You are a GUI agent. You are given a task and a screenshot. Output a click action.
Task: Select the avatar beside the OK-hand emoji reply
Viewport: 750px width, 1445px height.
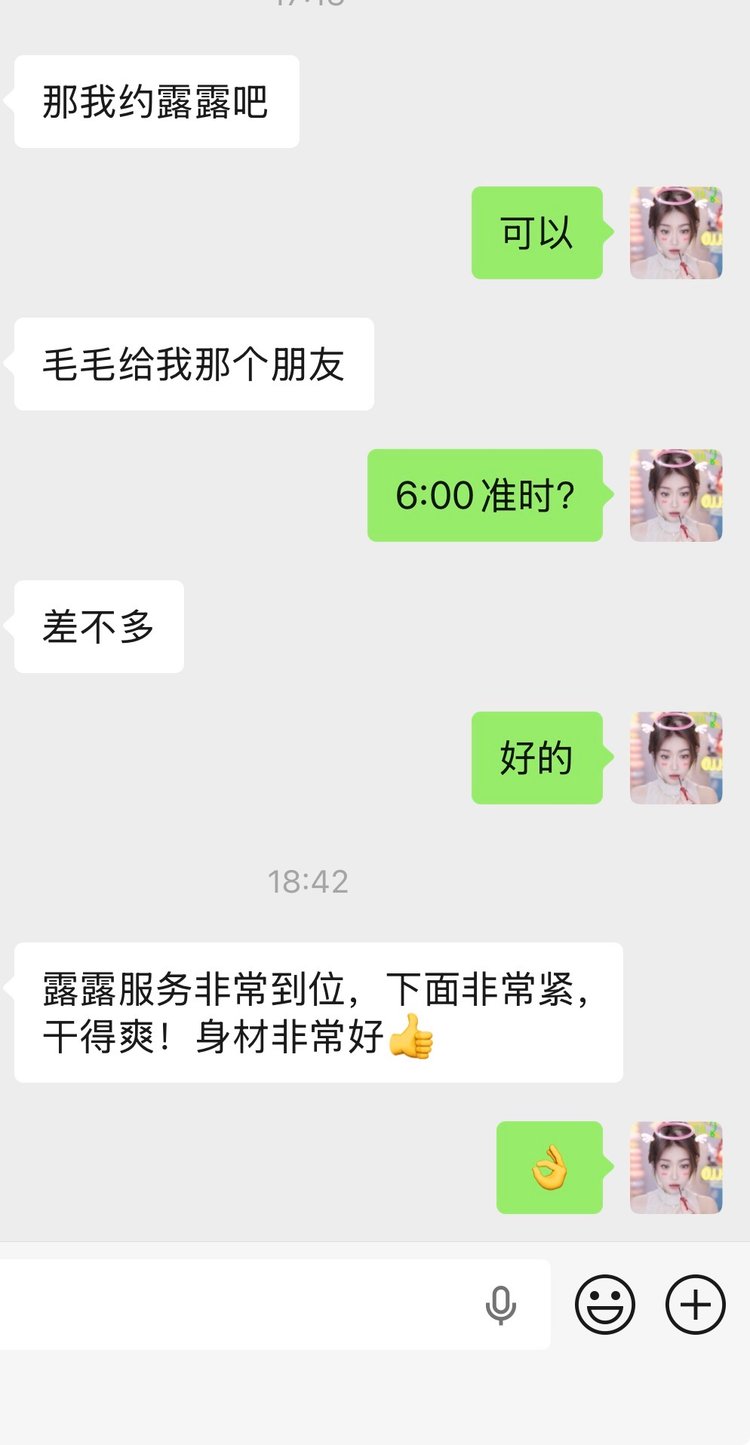pos(676,1167)
